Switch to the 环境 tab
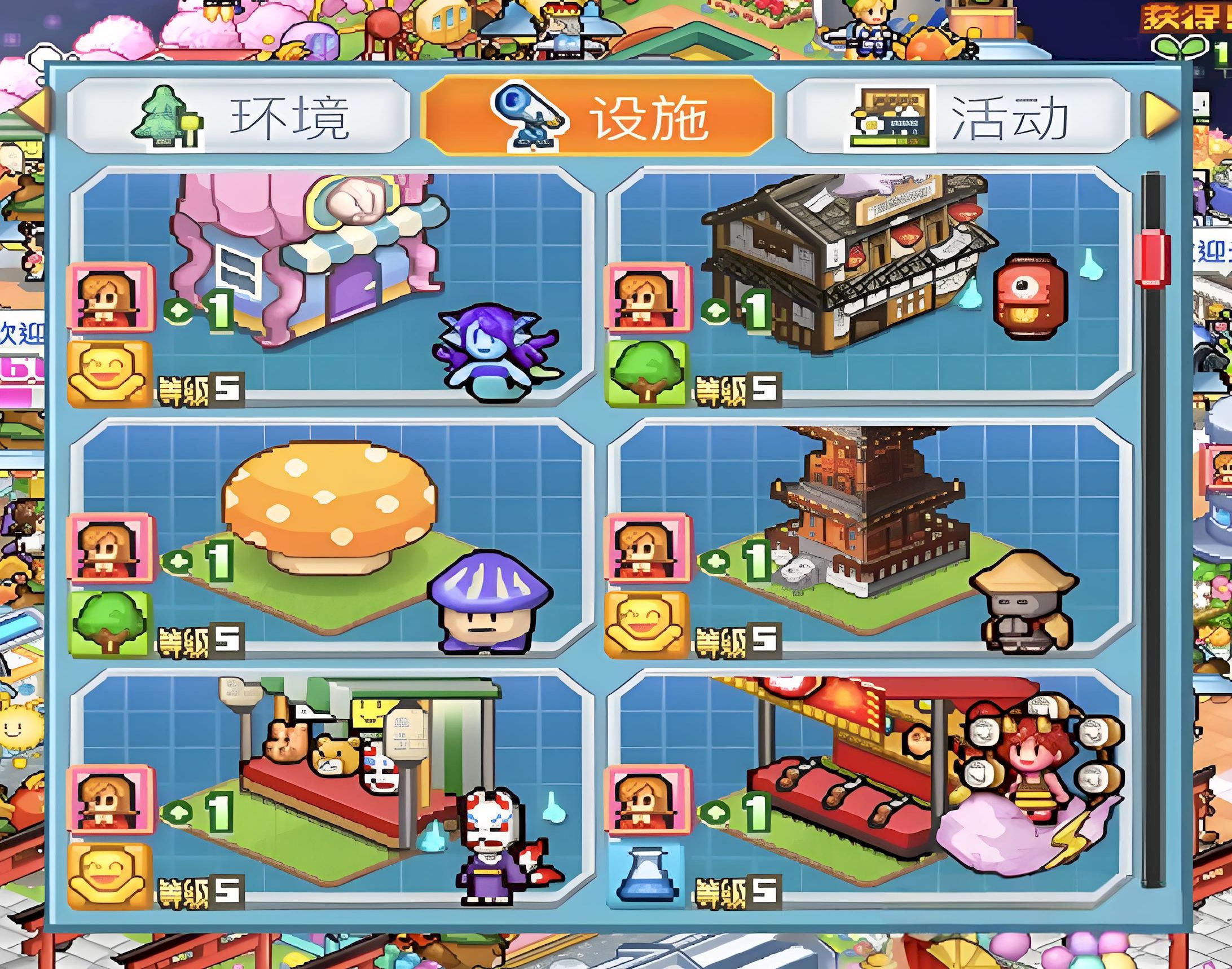The width and height of the screenshot is (1232, 969). tap(239, 117)
